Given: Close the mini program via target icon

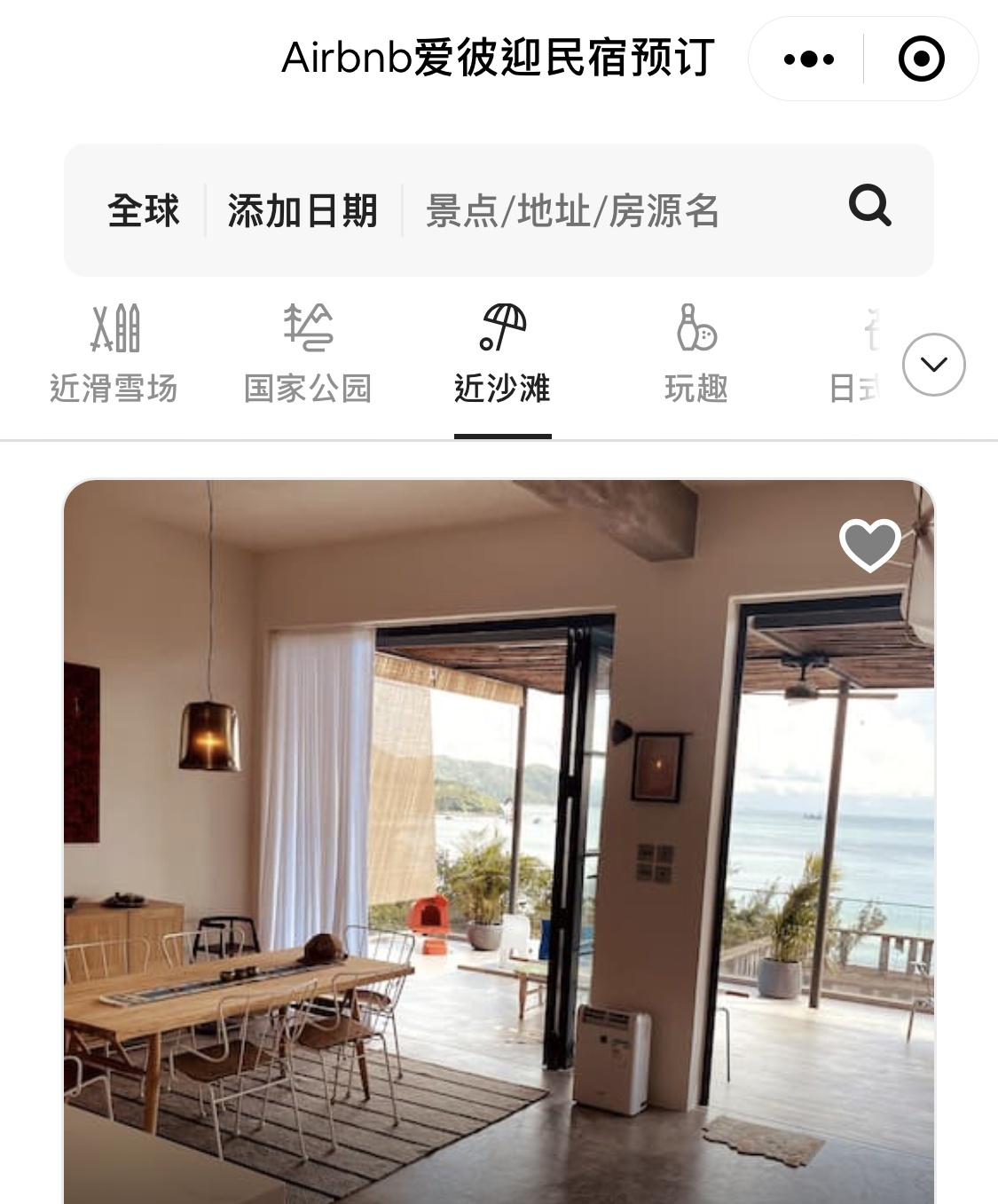Looking at the screenshot, I should [x=921, y=59].
